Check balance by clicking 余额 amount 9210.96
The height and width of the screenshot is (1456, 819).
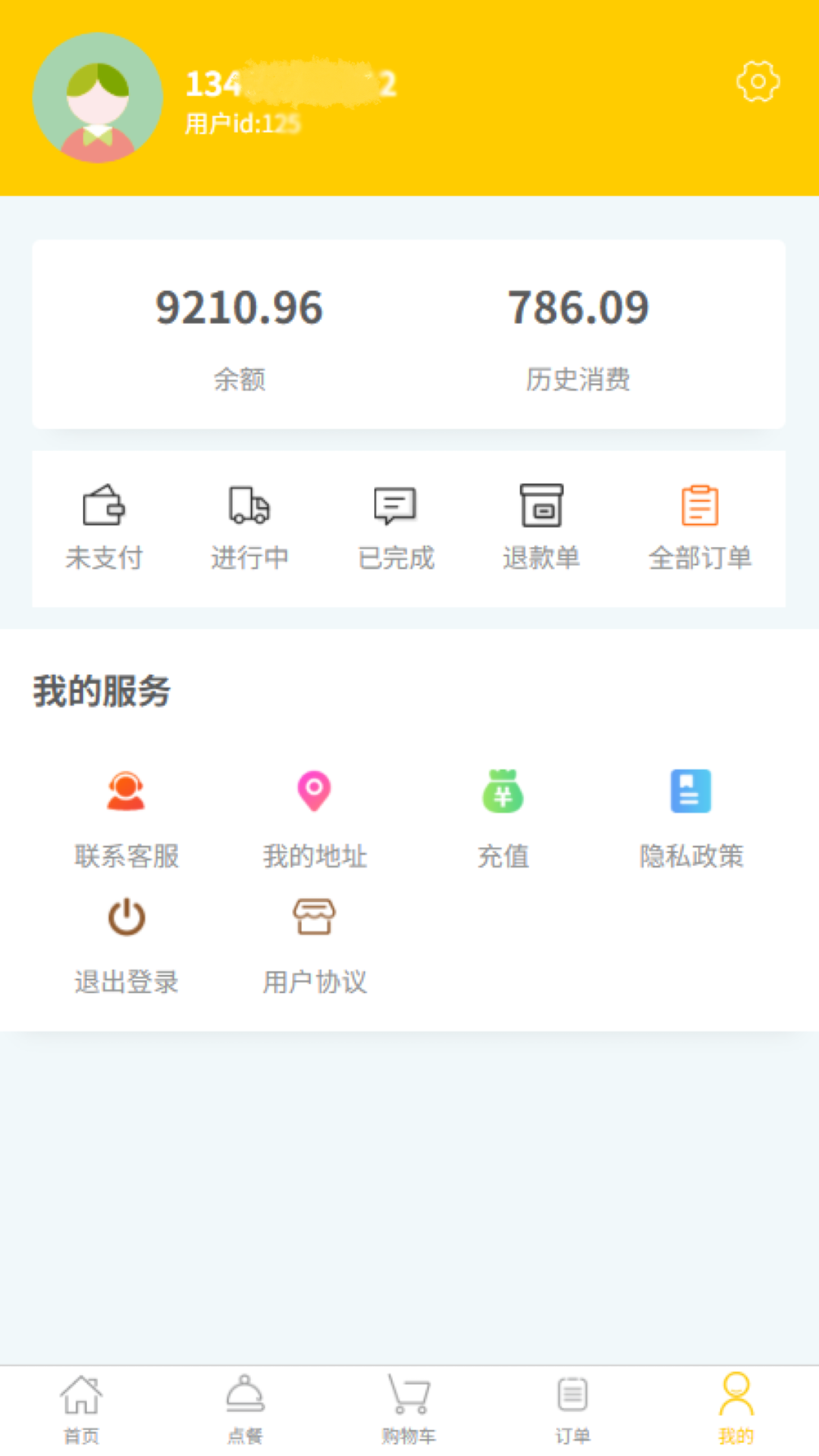(240, 307)
